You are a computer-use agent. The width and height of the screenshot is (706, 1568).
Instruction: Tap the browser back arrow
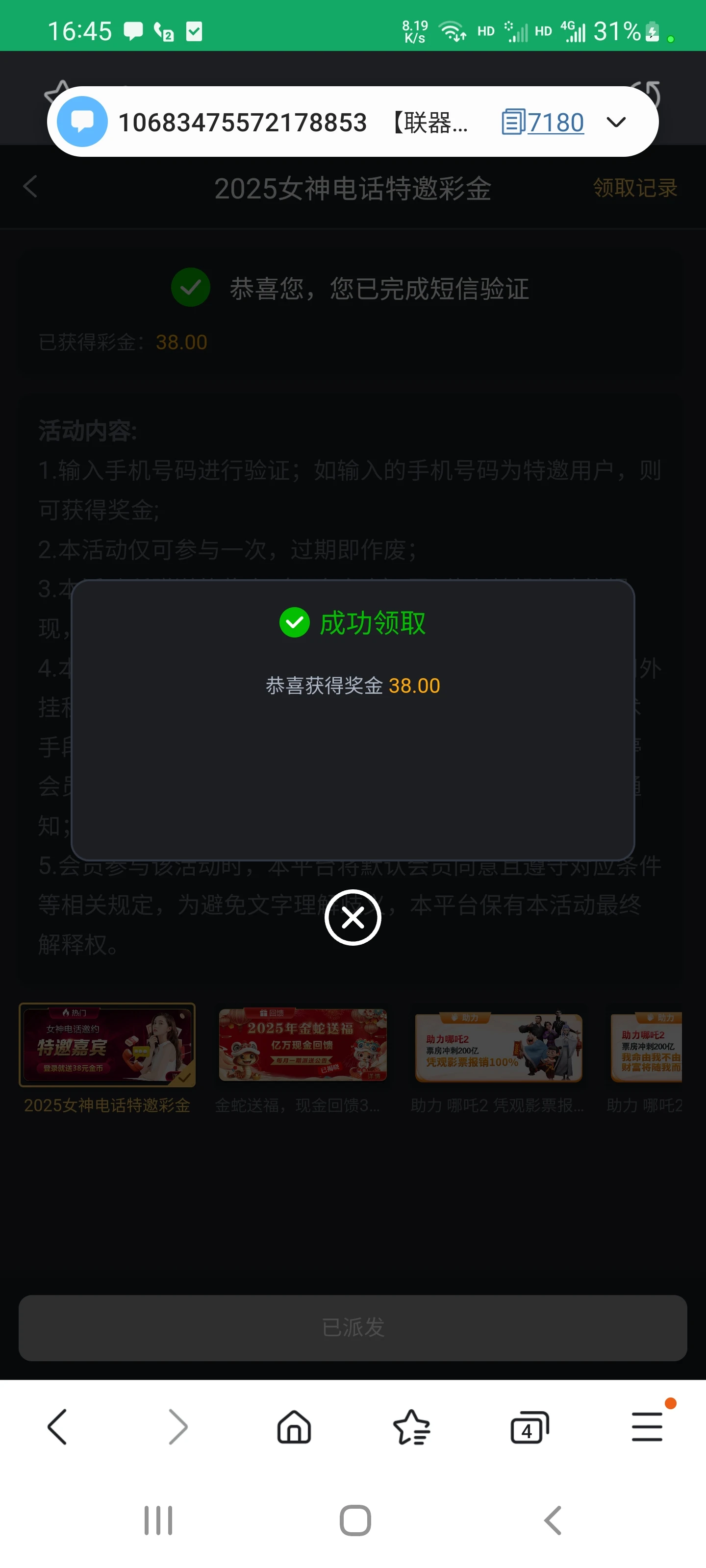[58, 1427]
